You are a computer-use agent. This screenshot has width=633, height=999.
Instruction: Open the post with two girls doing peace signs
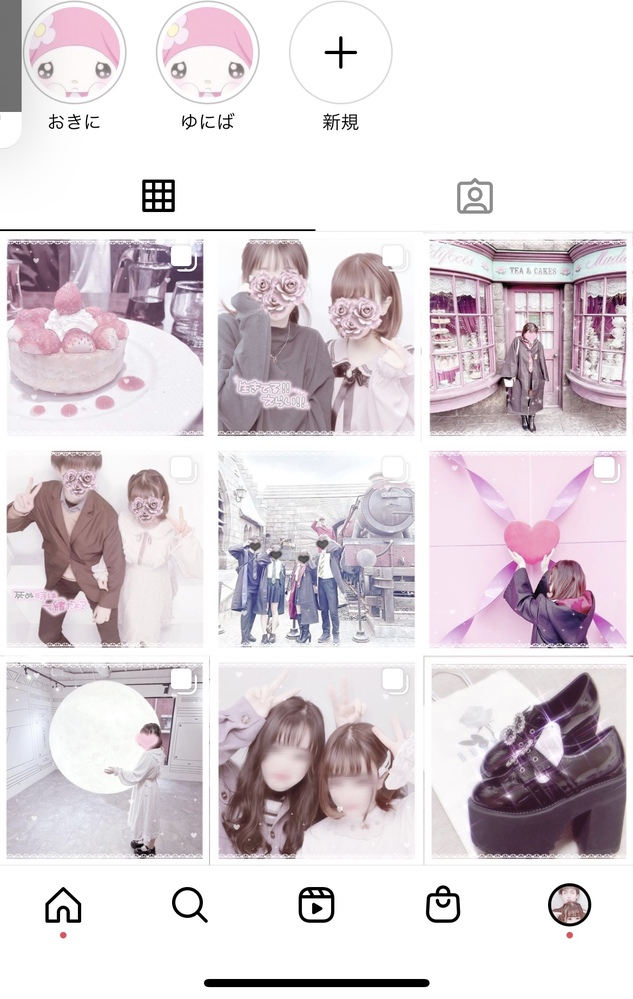(316, 760)
